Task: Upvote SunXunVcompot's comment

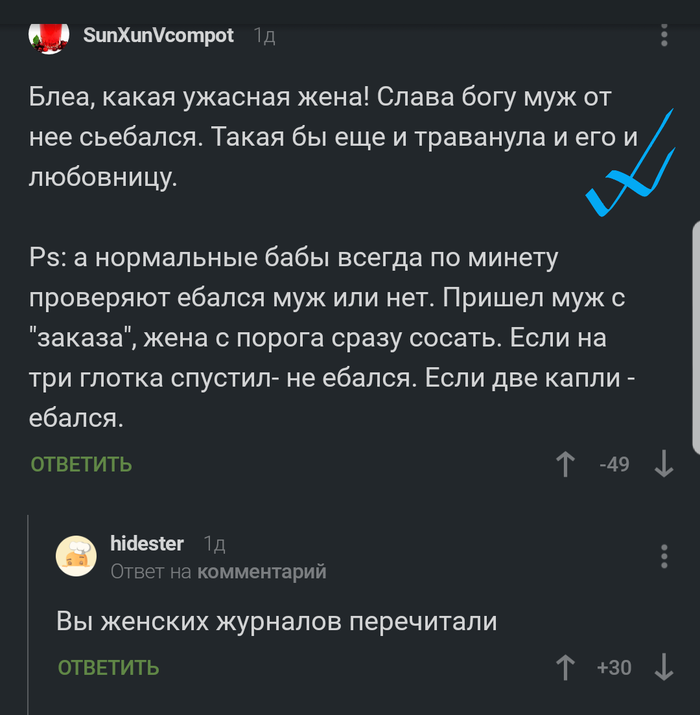Action: click(565, 464)
